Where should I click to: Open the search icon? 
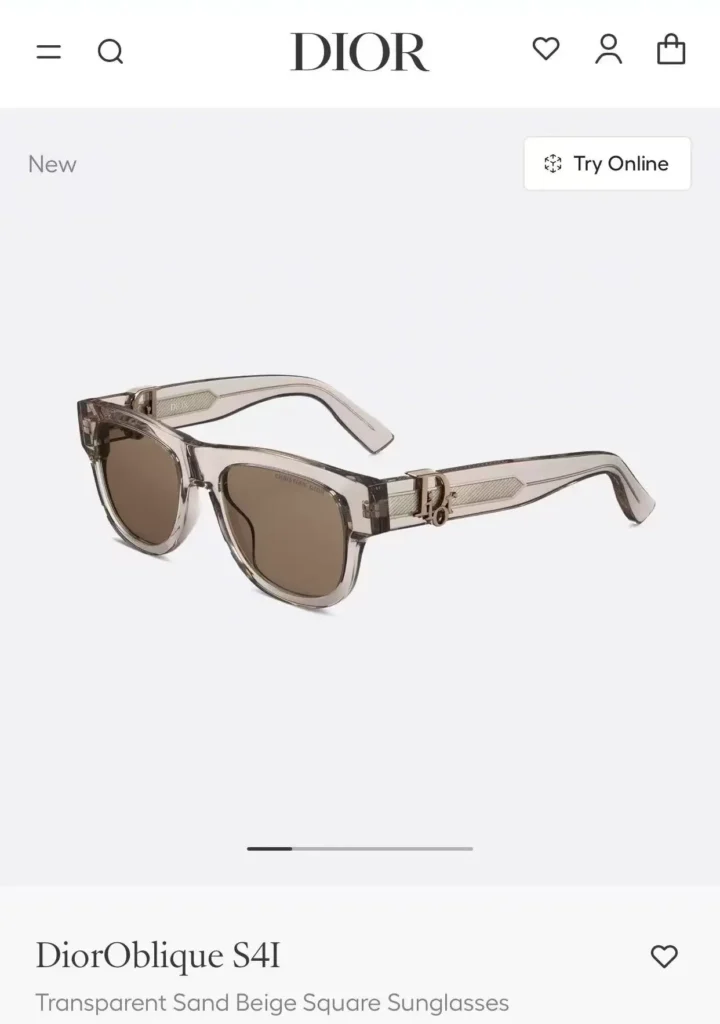coord(110,51)
